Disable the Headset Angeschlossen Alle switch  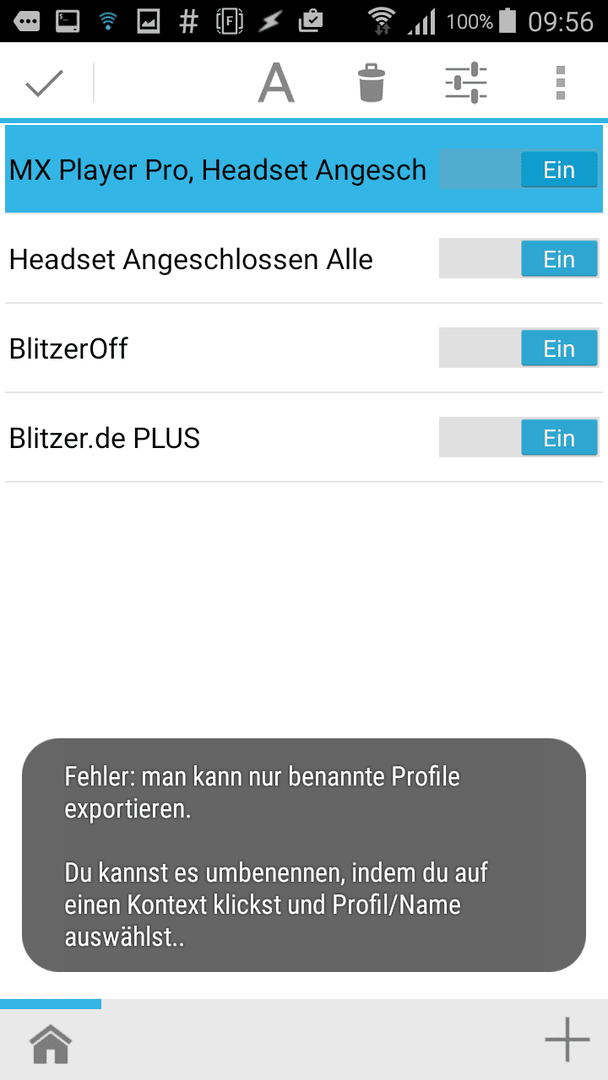pyautogui.click(x=518, y=259)
